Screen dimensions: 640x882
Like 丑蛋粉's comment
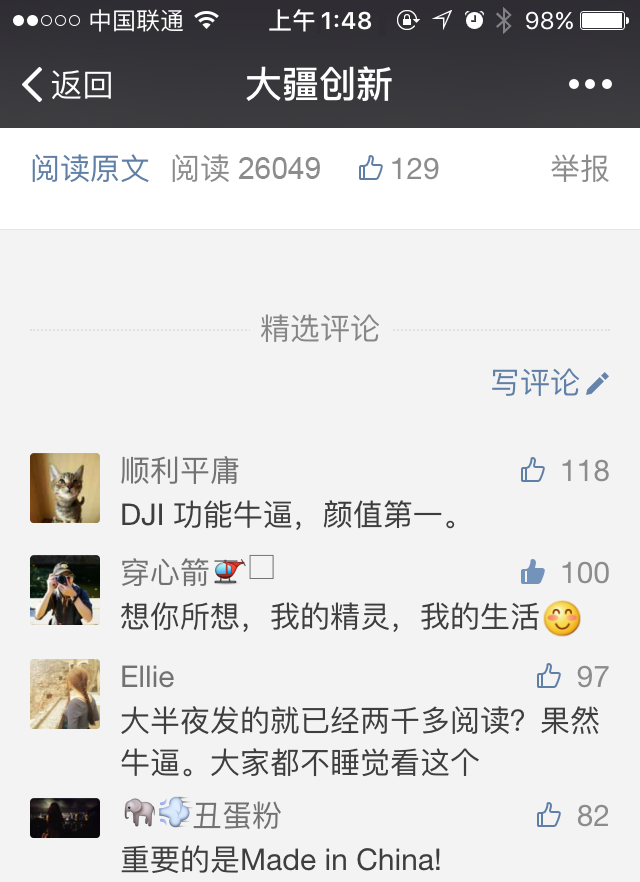tap(549, 815)
